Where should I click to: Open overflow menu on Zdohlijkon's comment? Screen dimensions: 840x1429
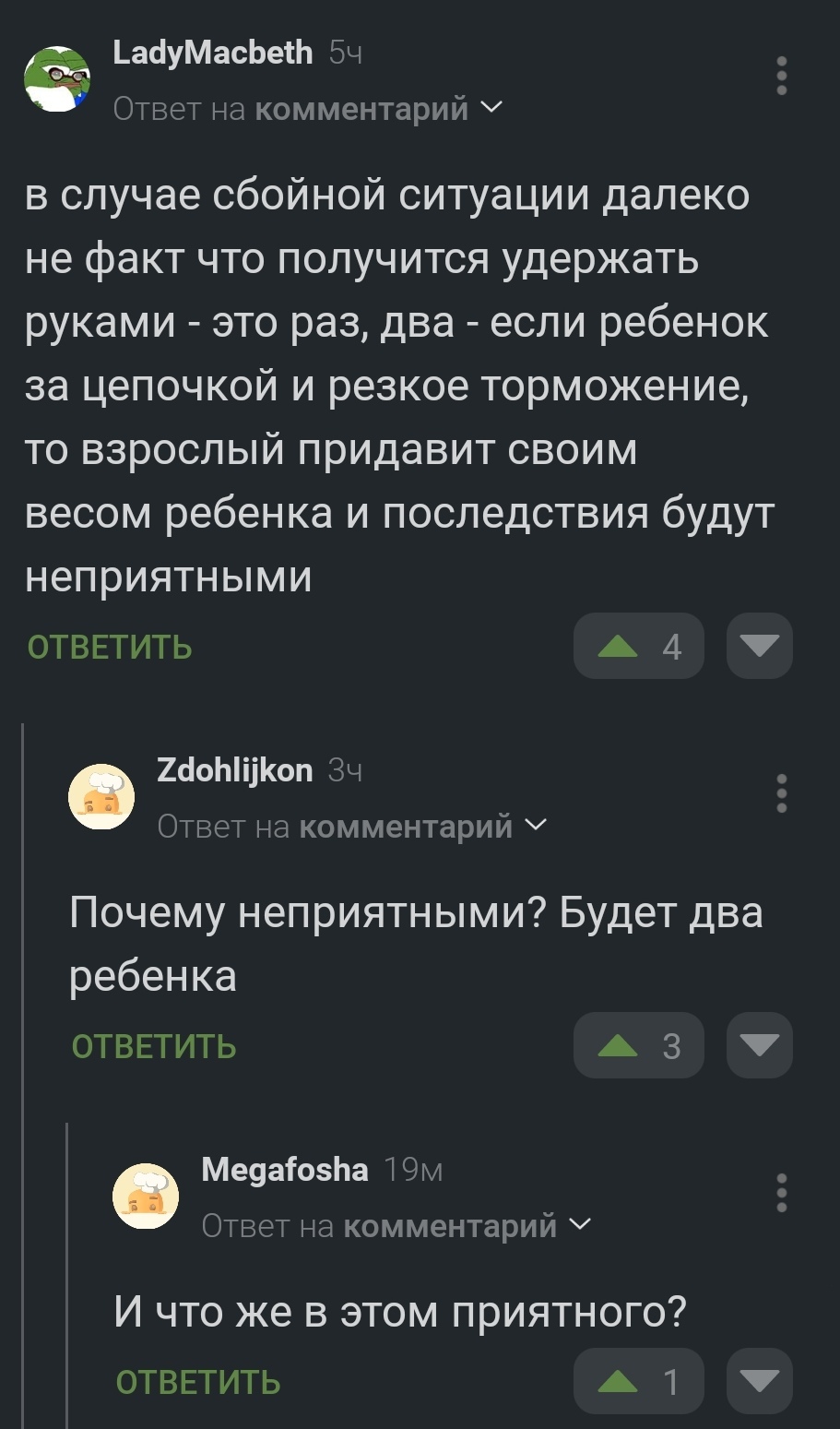pyautogui.click(x=781, y=793)
